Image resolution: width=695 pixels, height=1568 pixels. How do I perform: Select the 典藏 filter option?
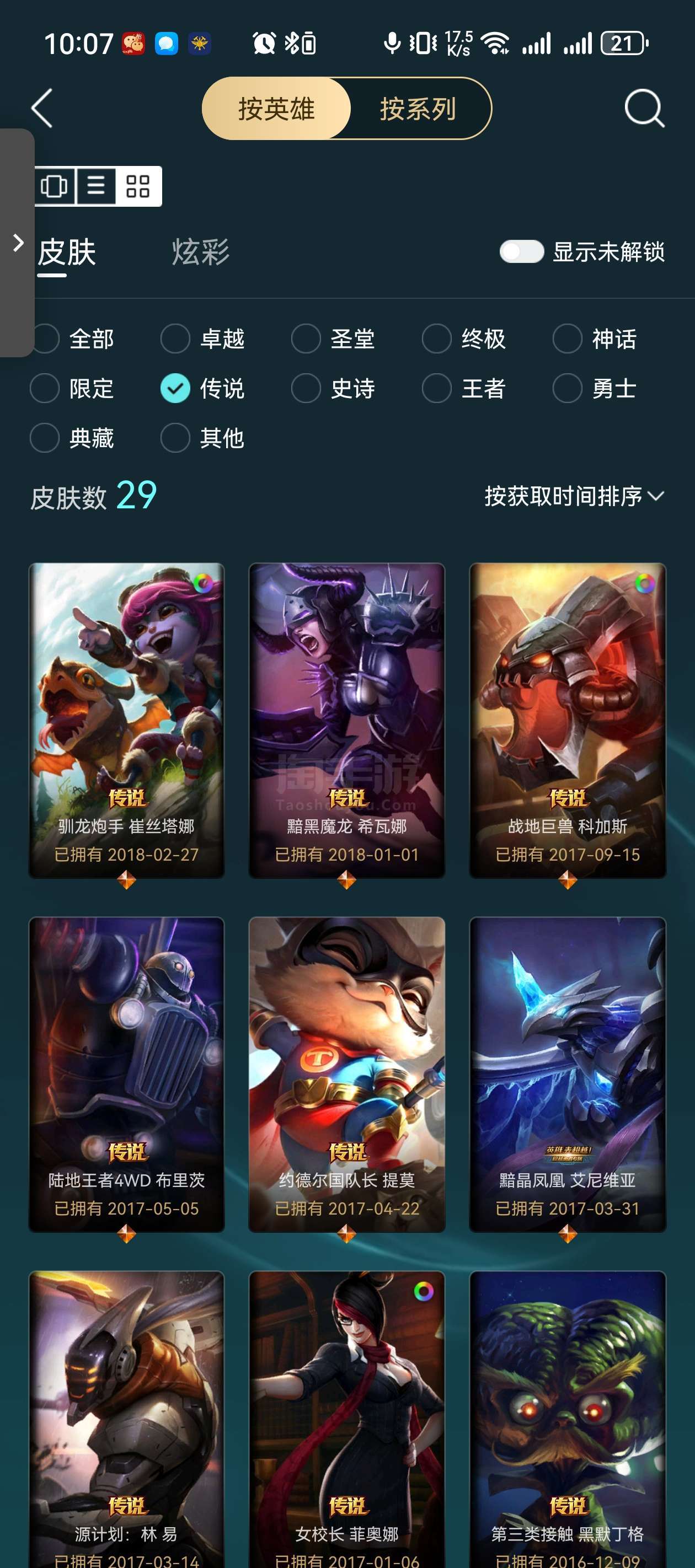72,438
